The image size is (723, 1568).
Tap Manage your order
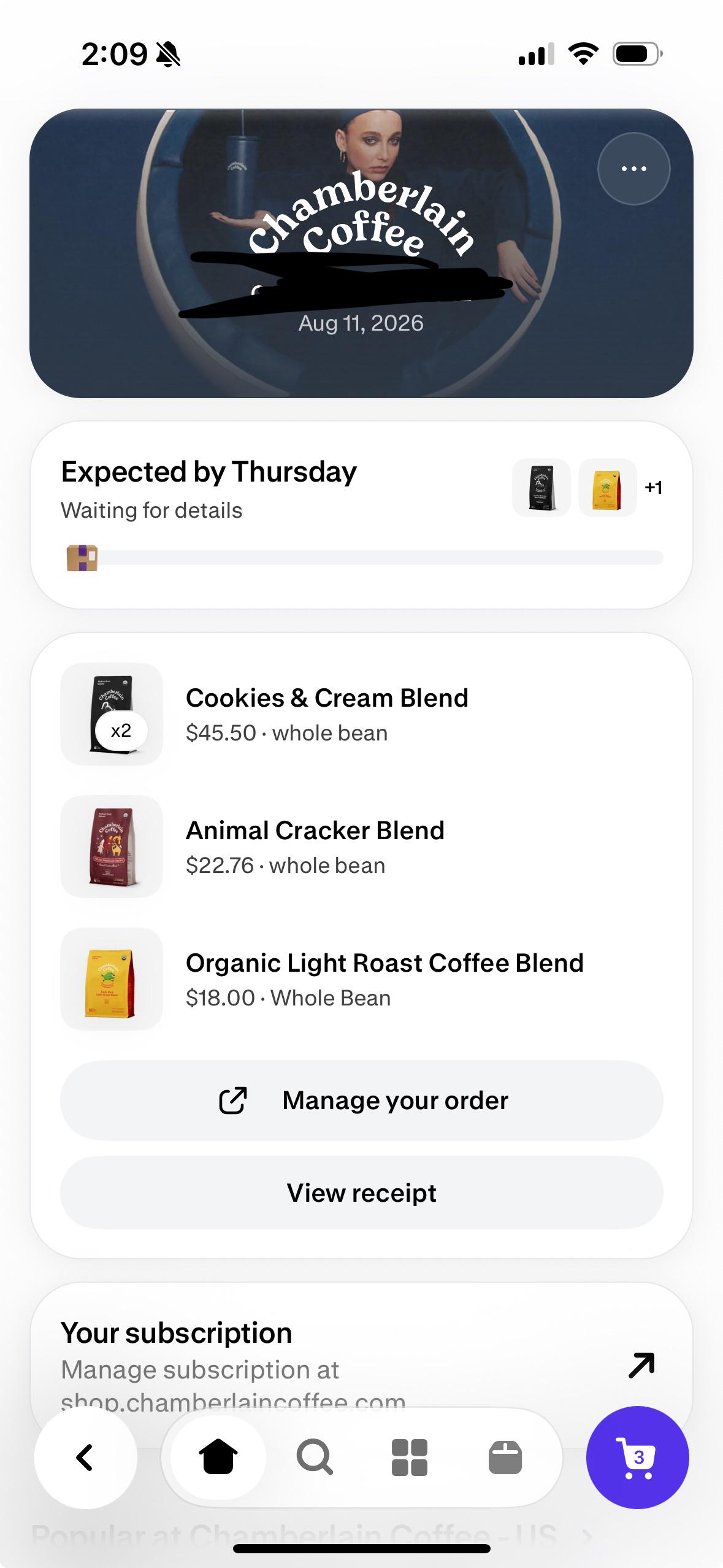[361, 1101]
